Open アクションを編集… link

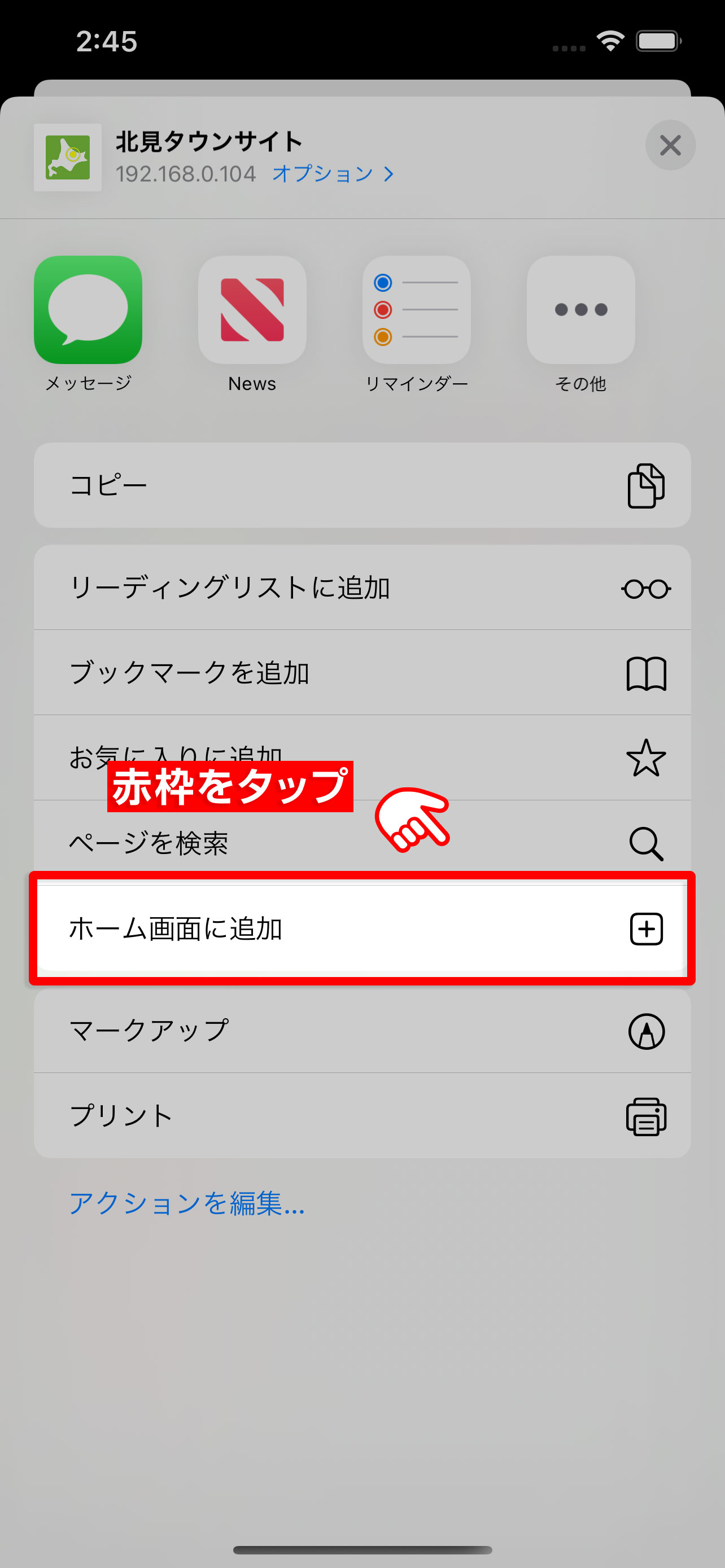pyautogui.click(x=187, y=1203)
